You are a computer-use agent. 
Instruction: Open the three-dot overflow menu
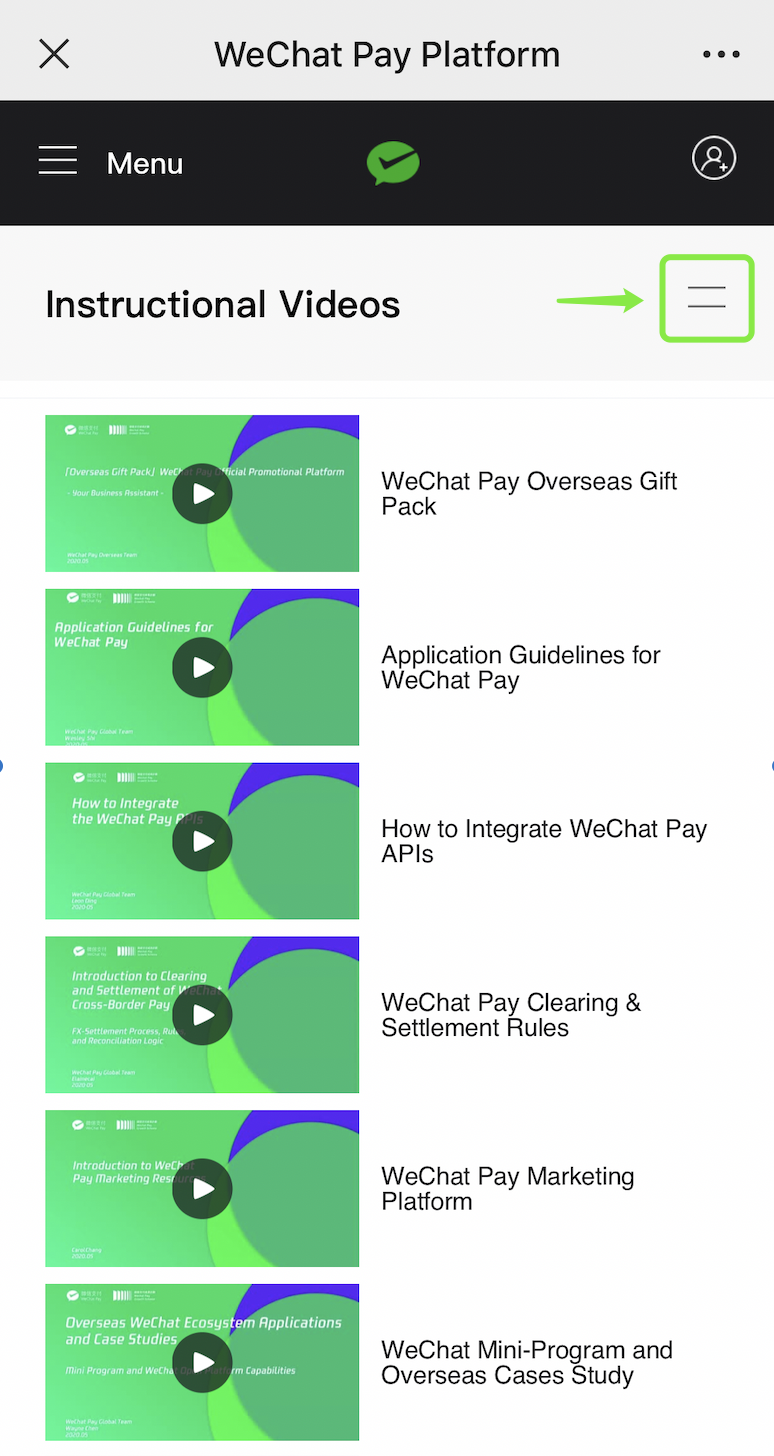(x=721, y=55)
